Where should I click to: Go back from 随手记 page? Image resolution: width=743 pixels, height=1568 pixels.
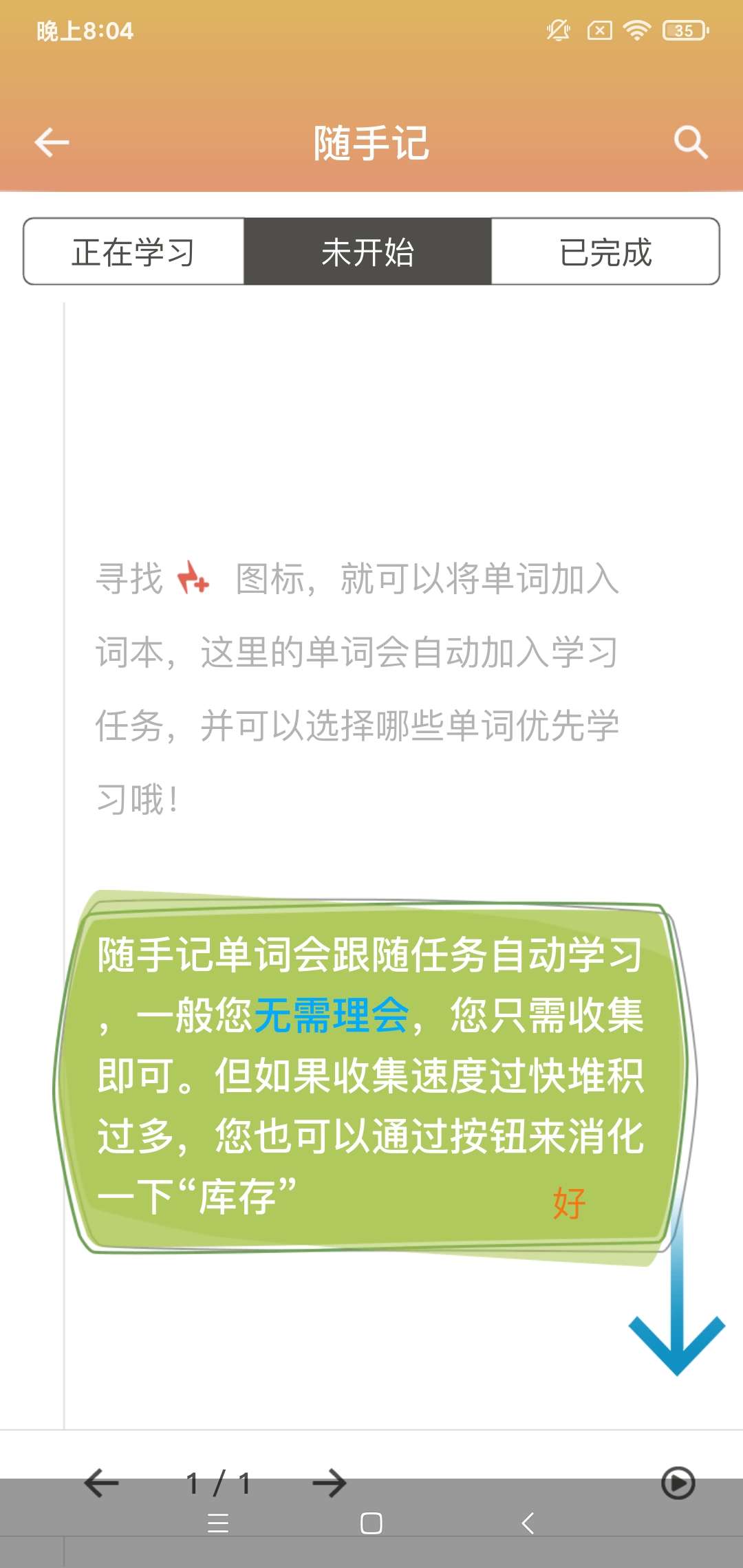[x=52, y=142]
